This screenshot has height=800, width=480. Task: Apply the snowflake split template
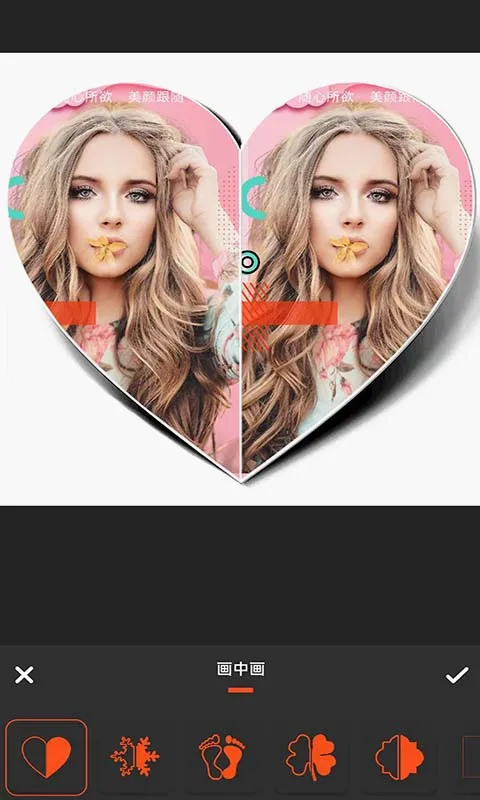[x=135, y=757]
